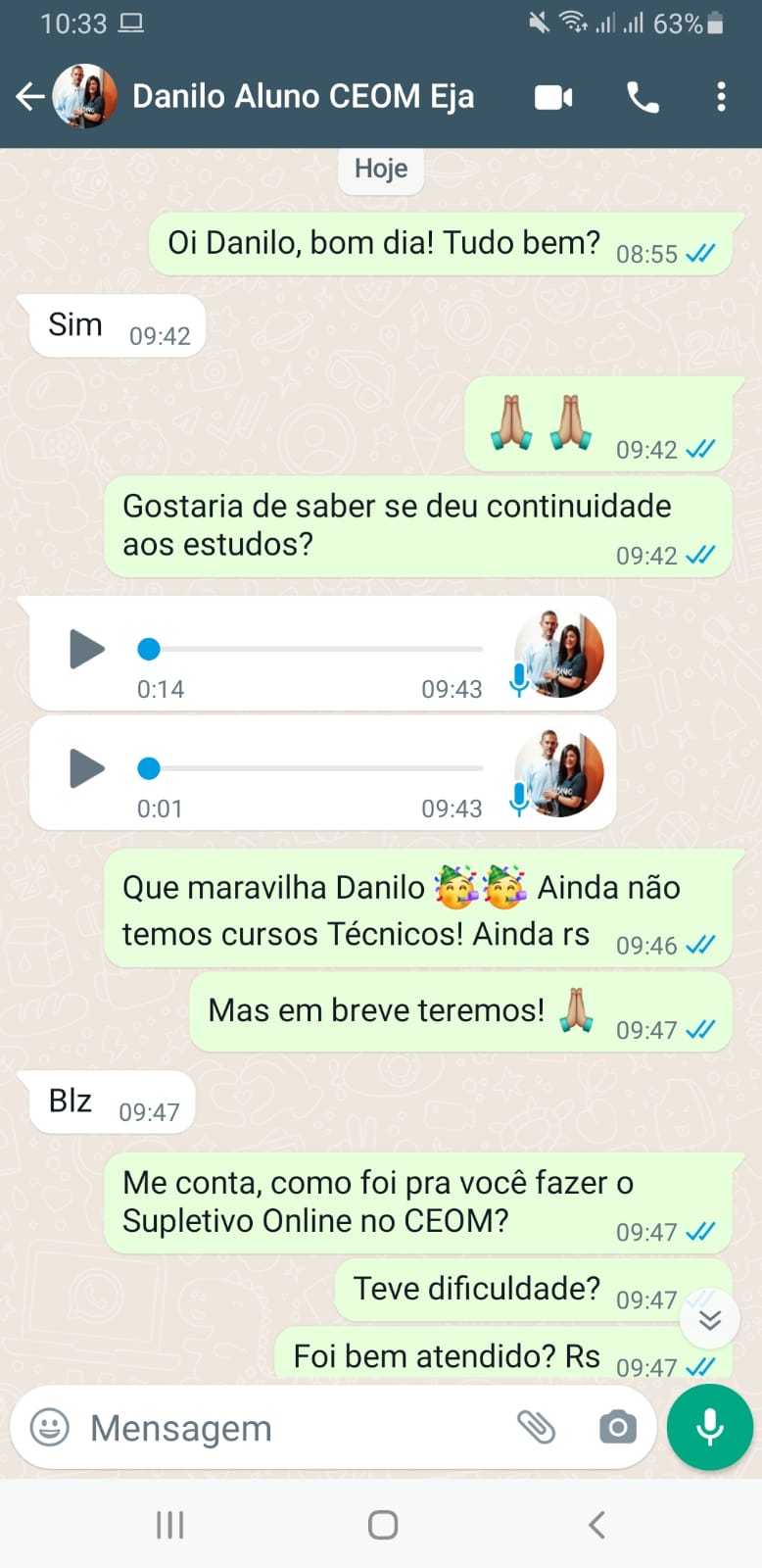Go back to the chat list
Viewport: 762px width, 1568px height.
(29, 96)
